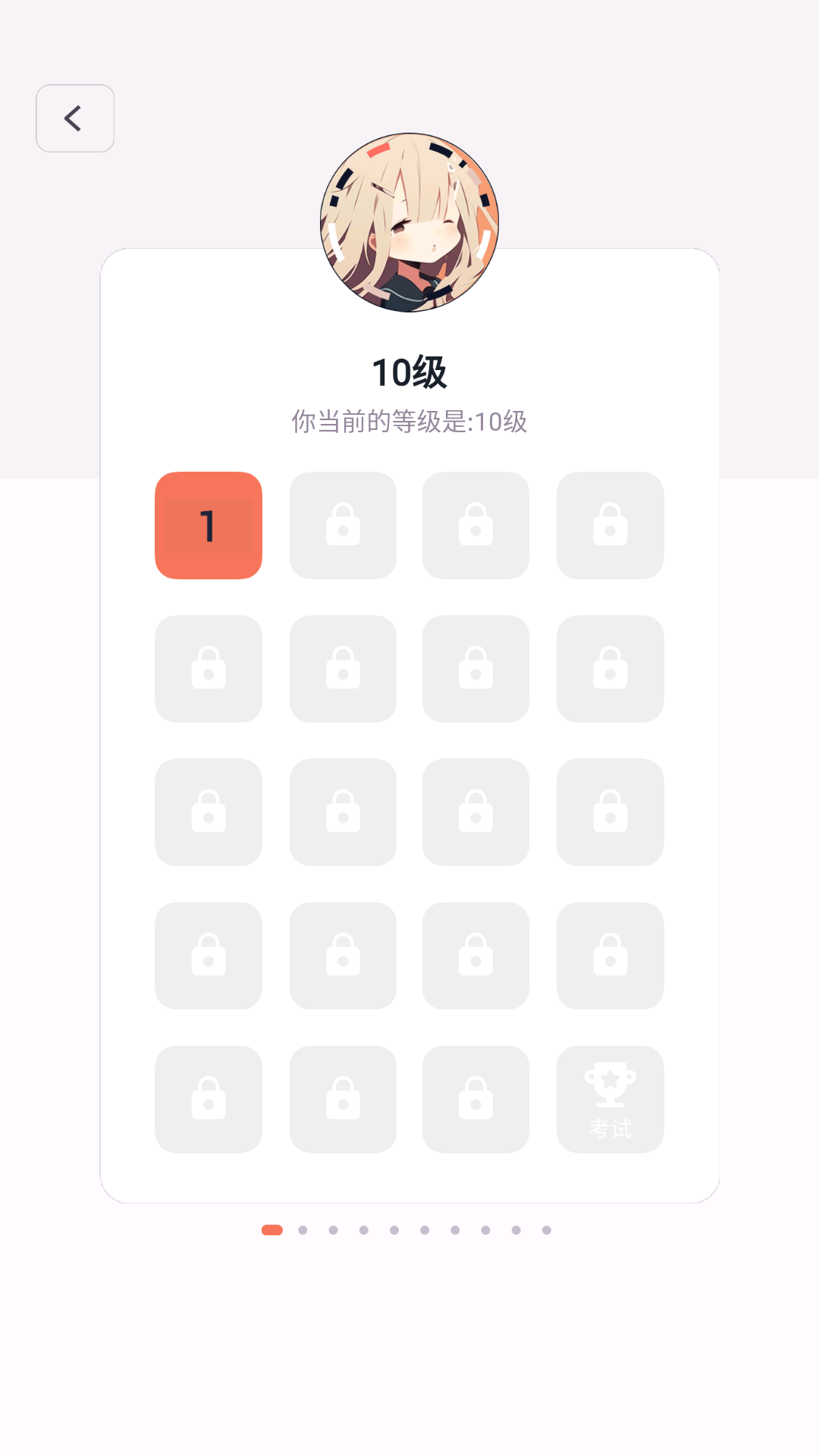Open the 考试 exam tile
Image resolution: width=819 pixels, height=1456 pixels.
pyautogui.click(x=610, y=1099)
